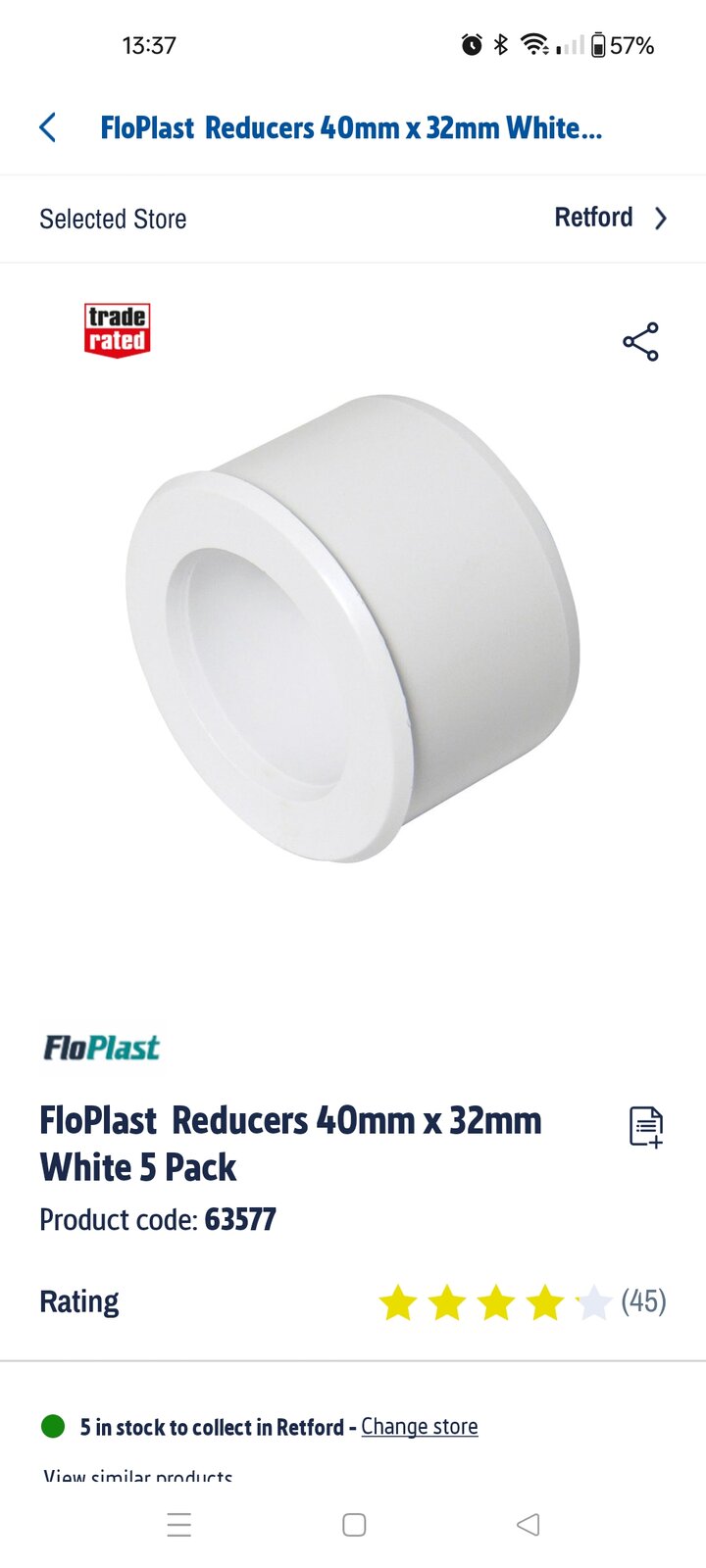Open the Change store link

pos(420,1427)
